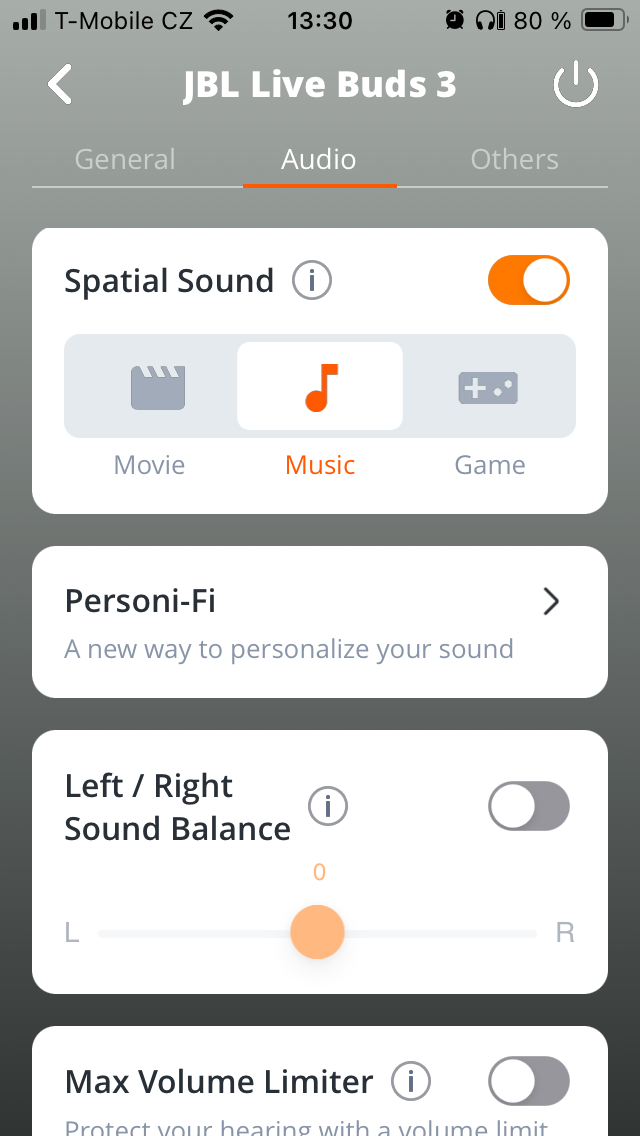
Task: Tap the power icon in the header
Action: tap(576, 86)
